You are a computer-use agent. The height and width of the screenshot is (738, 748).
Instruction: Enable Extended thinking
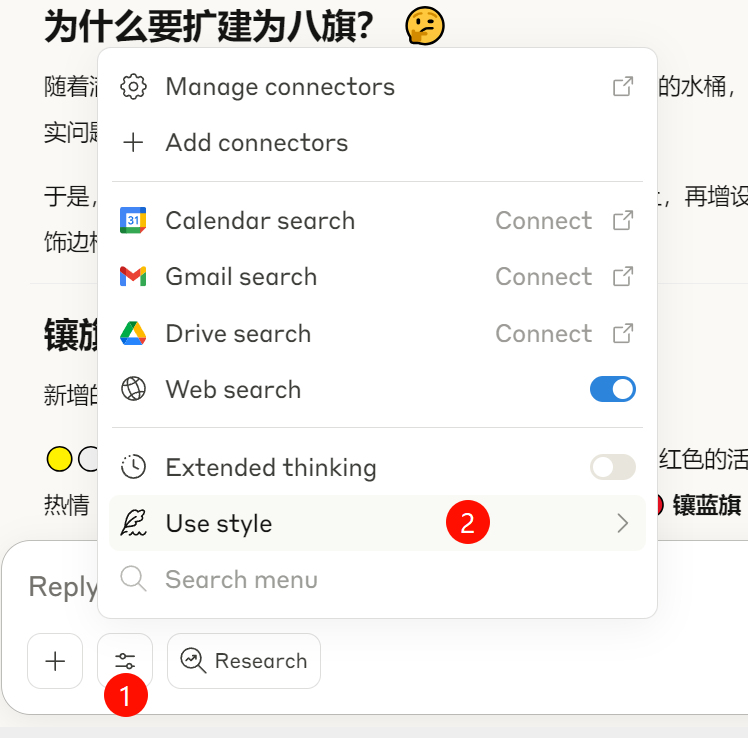pyautogui.click(x=613, y=467)
